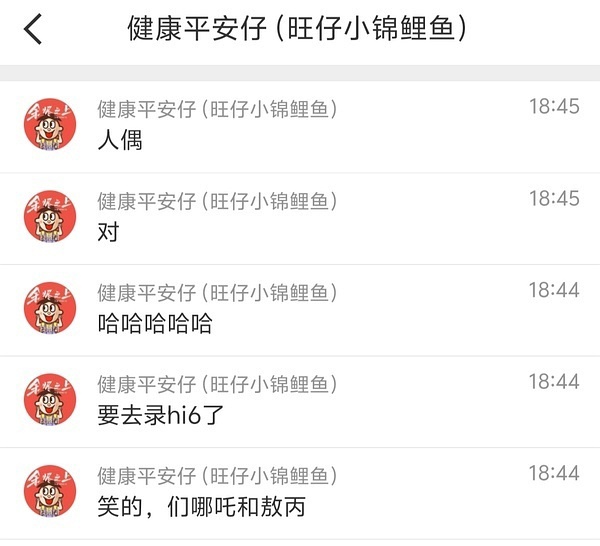600x546 pixels.
Task: Go back using the top-left arrow
Action: click(33, 30)
